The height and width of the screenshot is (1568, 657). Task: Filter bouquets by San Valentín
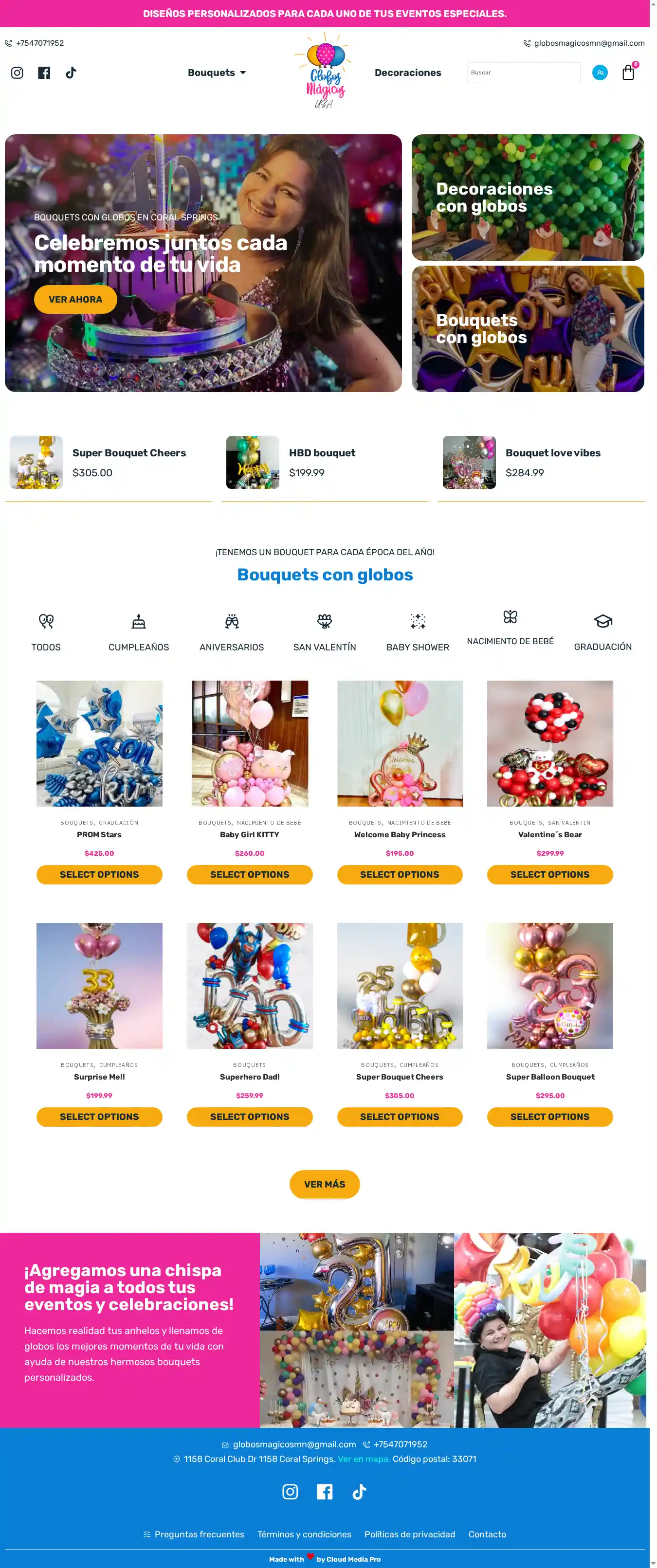click(325, 632)
